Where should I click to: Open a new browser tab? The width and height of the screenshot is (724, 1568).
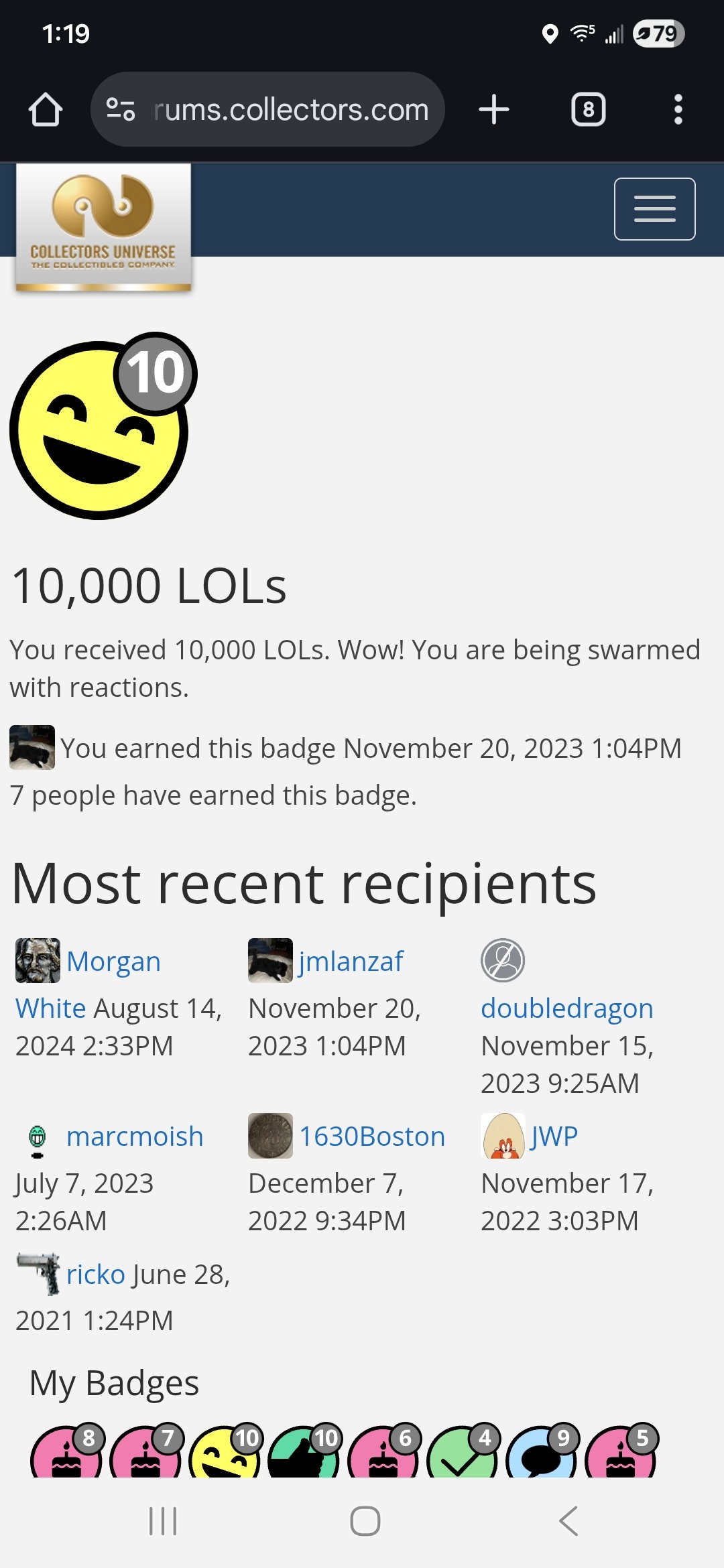(494, 109)
